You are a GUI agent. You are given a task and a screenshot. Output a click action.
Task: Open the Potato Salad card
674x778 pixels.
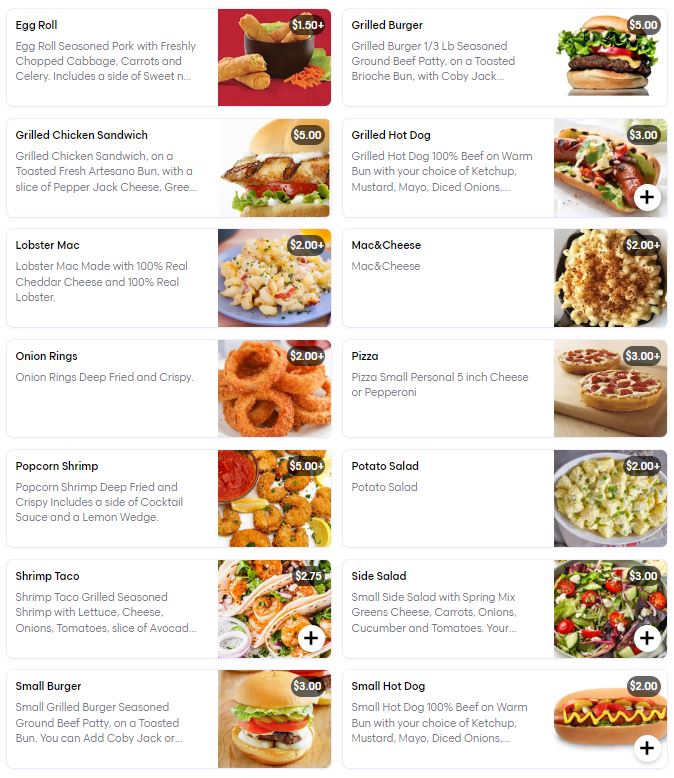point(448,498)
